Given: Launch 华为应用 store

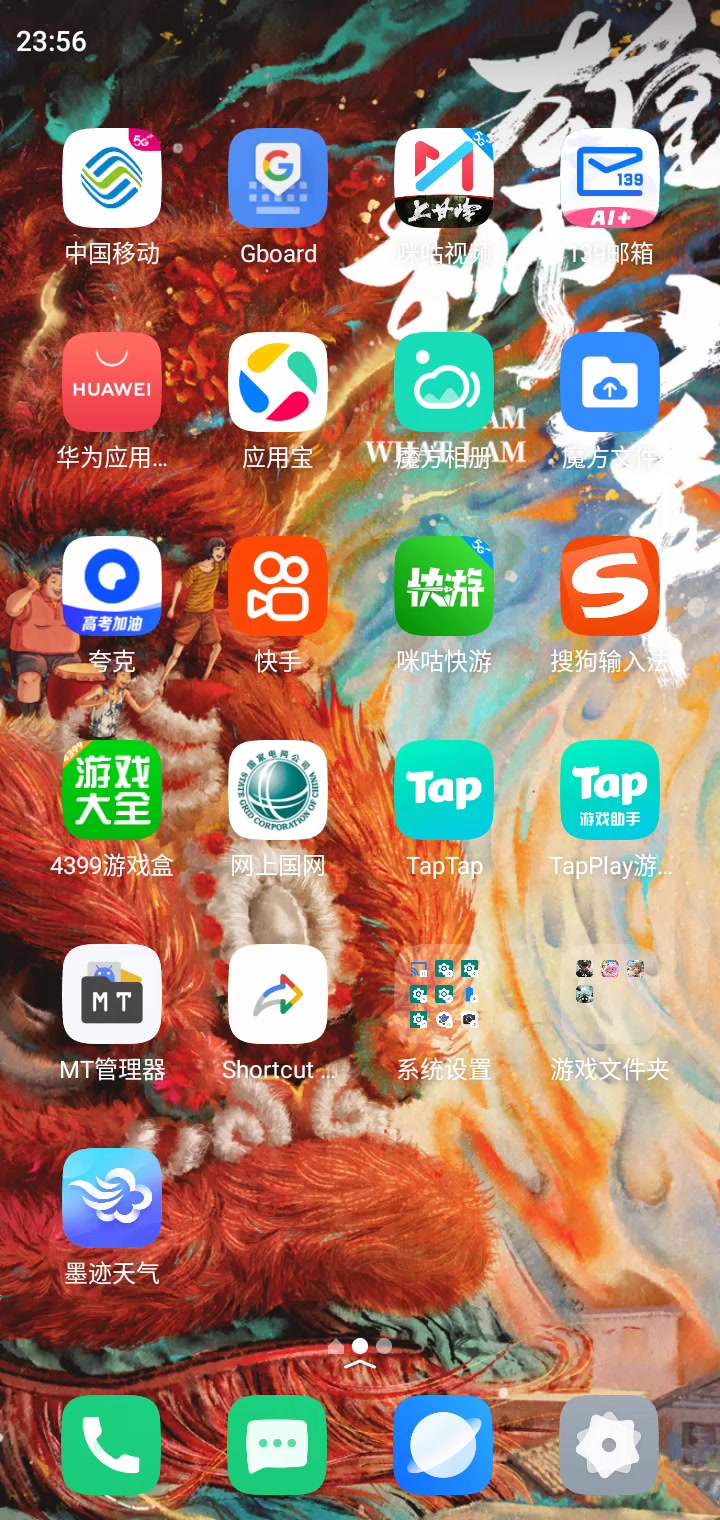Looking at the screenshot, I should [x=112, y=382].
